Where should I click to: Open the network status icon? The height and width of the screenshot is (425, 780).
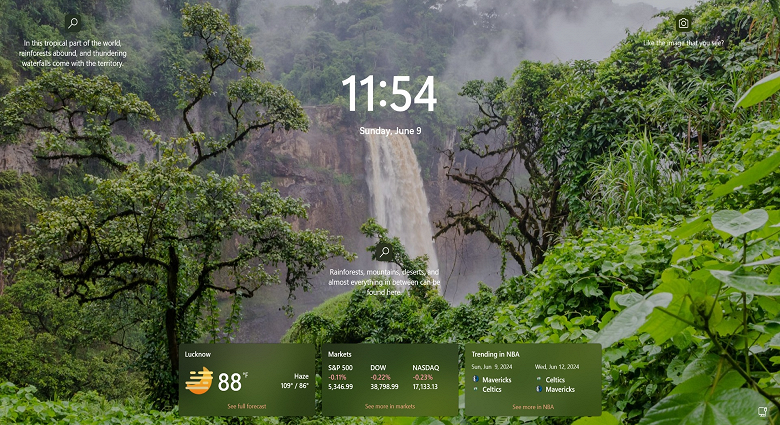coord(762,411)
